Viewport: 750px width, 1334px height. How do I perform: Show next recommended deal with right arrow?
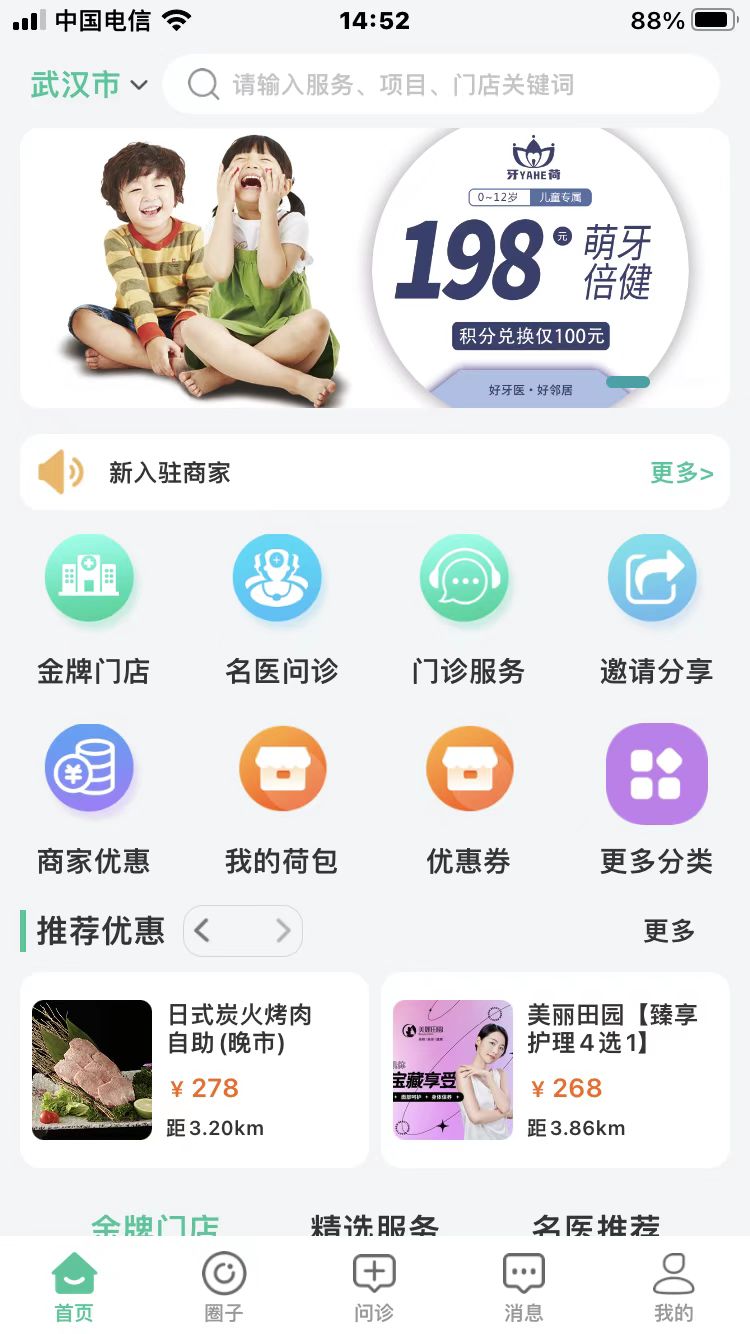pos(282,931)
